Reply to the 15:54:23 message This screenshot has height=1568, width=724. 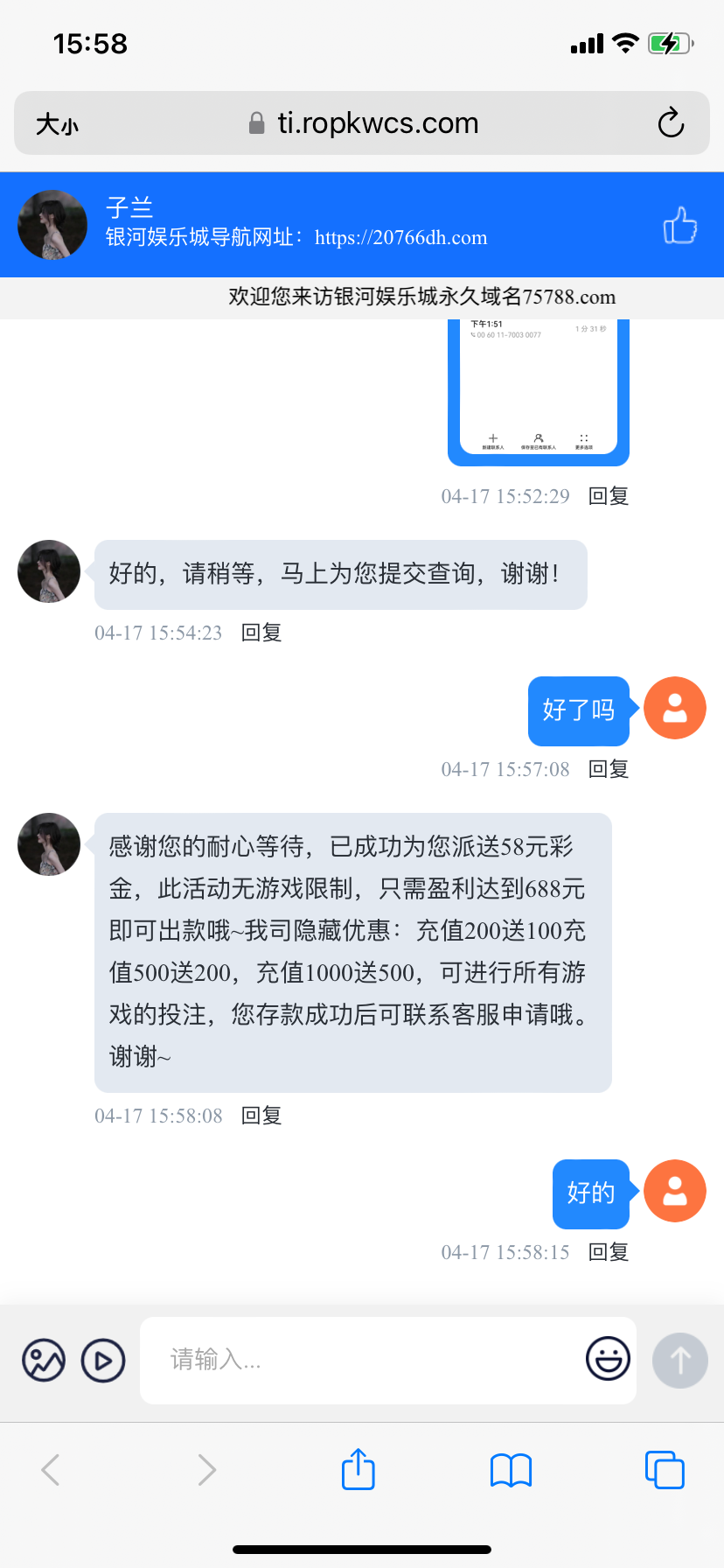[x=261, y=633]
